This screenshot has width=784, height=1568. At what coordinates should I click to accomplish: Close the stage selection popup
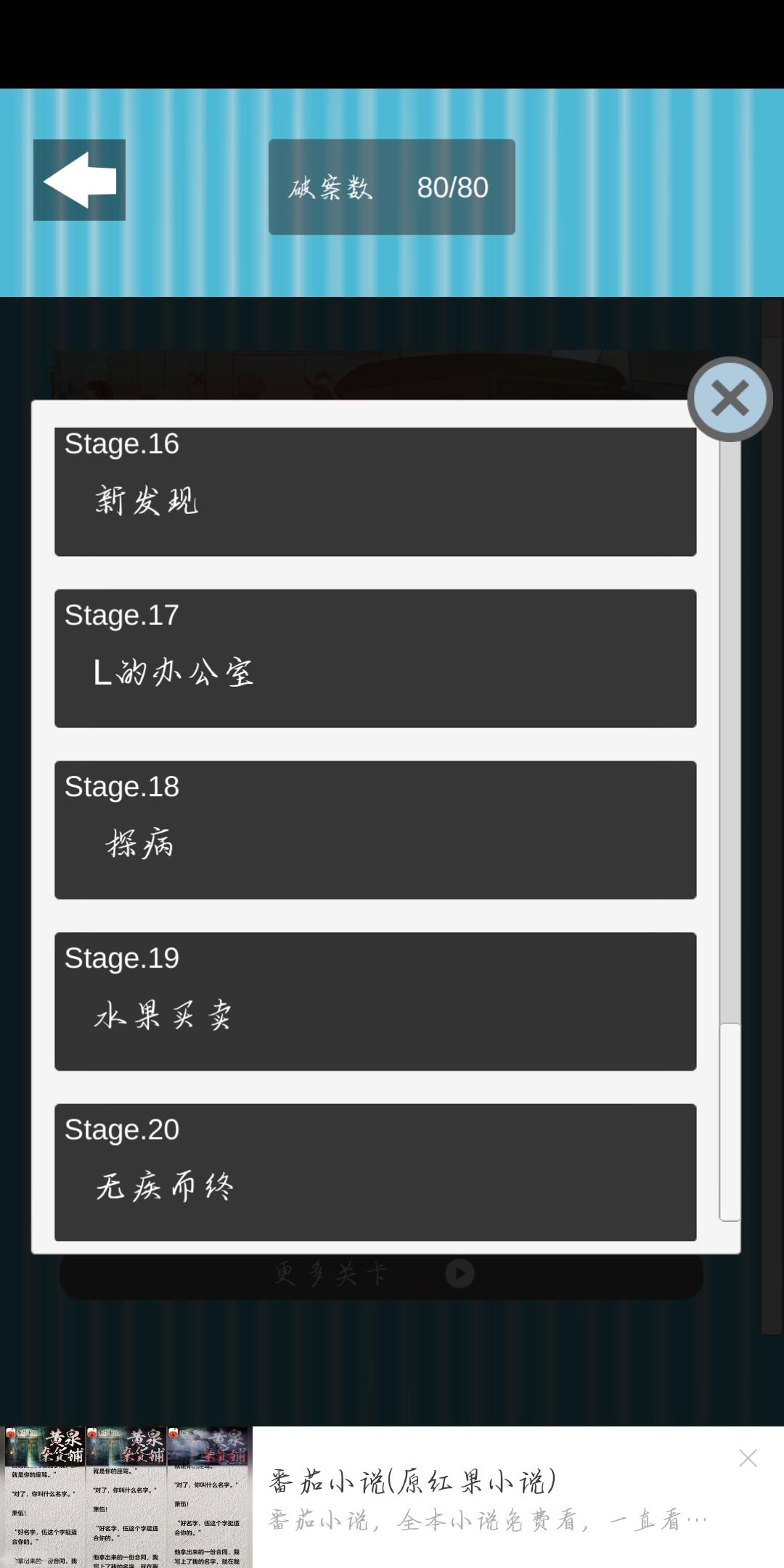730,396
